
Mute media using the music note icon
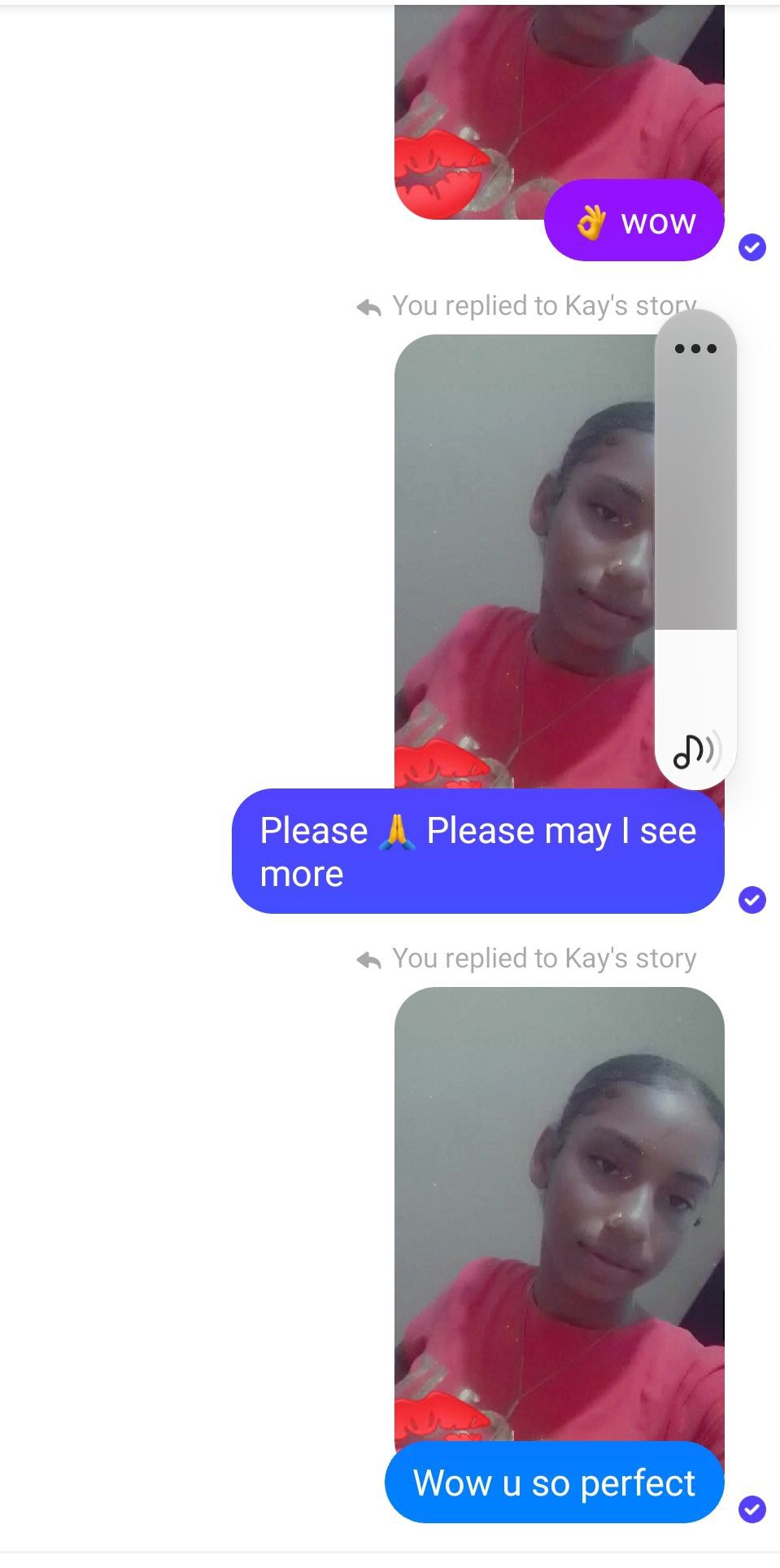tap(696, 750)
